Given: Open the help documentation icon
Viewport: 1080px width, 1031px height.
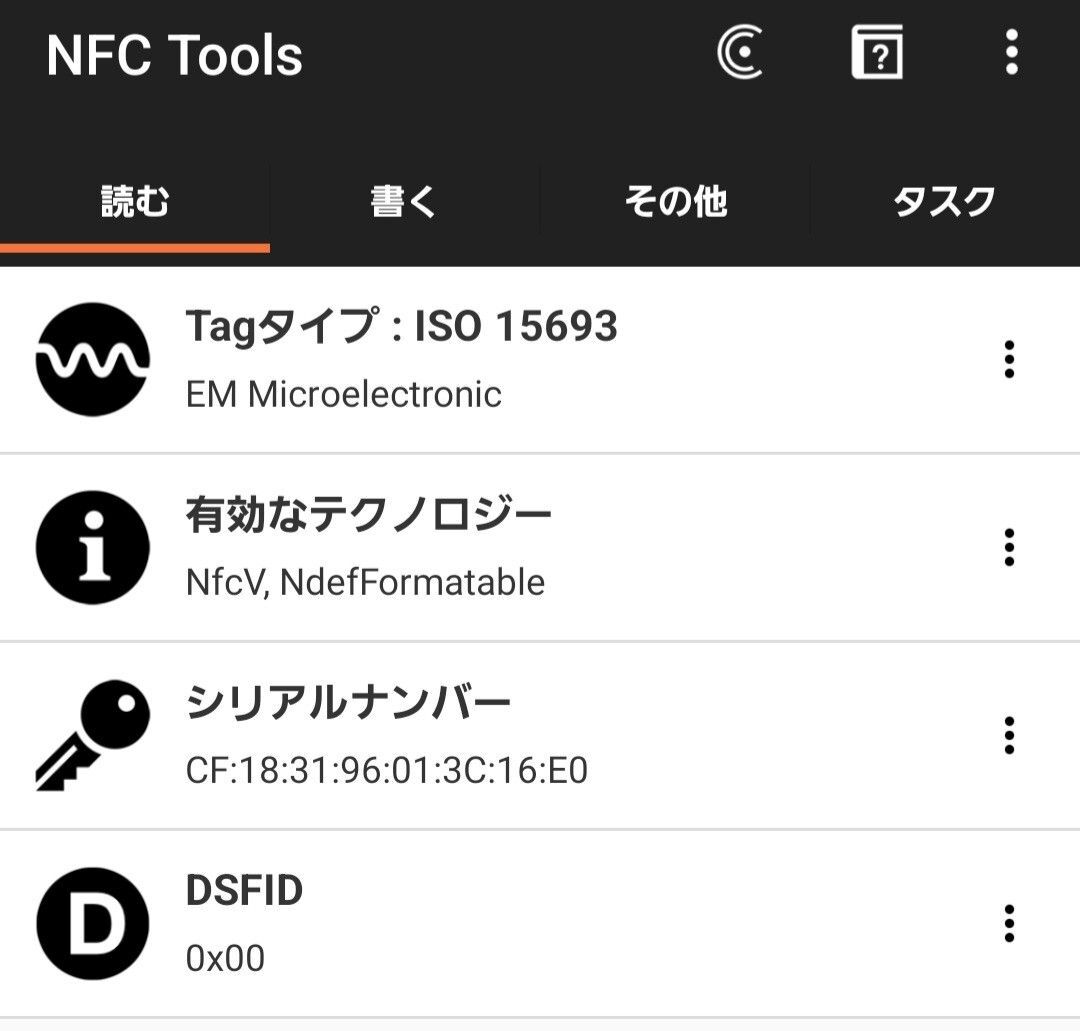Looking at the screenshot, I should 877,53.
